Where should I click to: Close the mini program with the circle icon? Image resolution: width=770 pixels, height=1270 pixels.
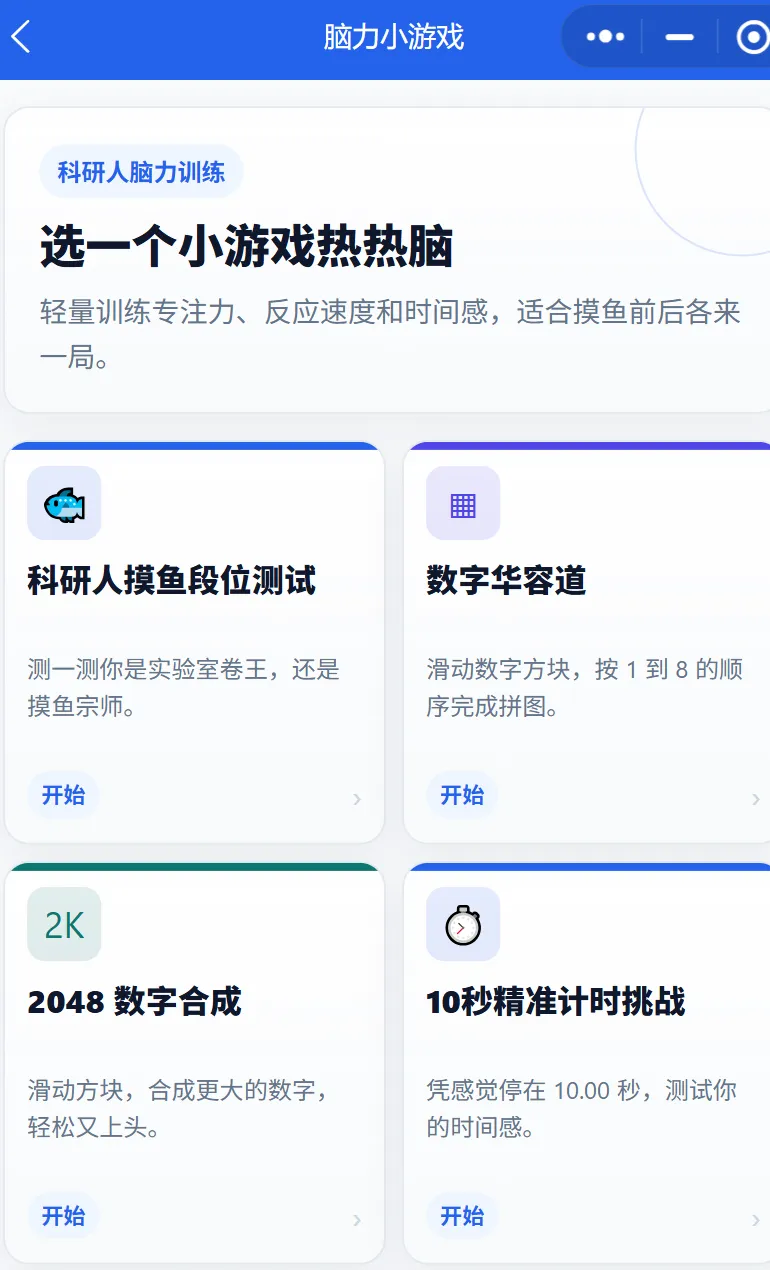(752, 37)
